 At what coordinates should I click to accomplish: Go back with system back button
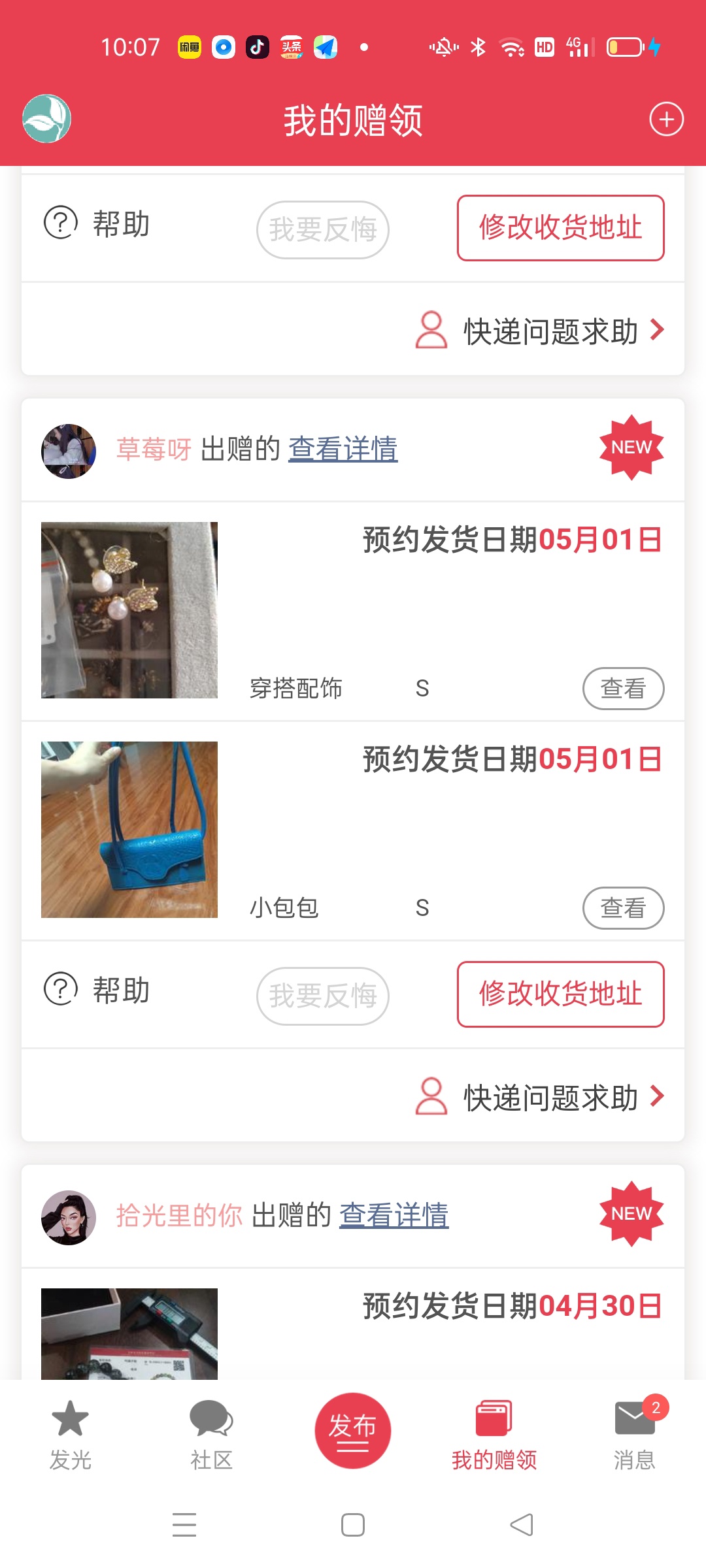point(522,1525)
